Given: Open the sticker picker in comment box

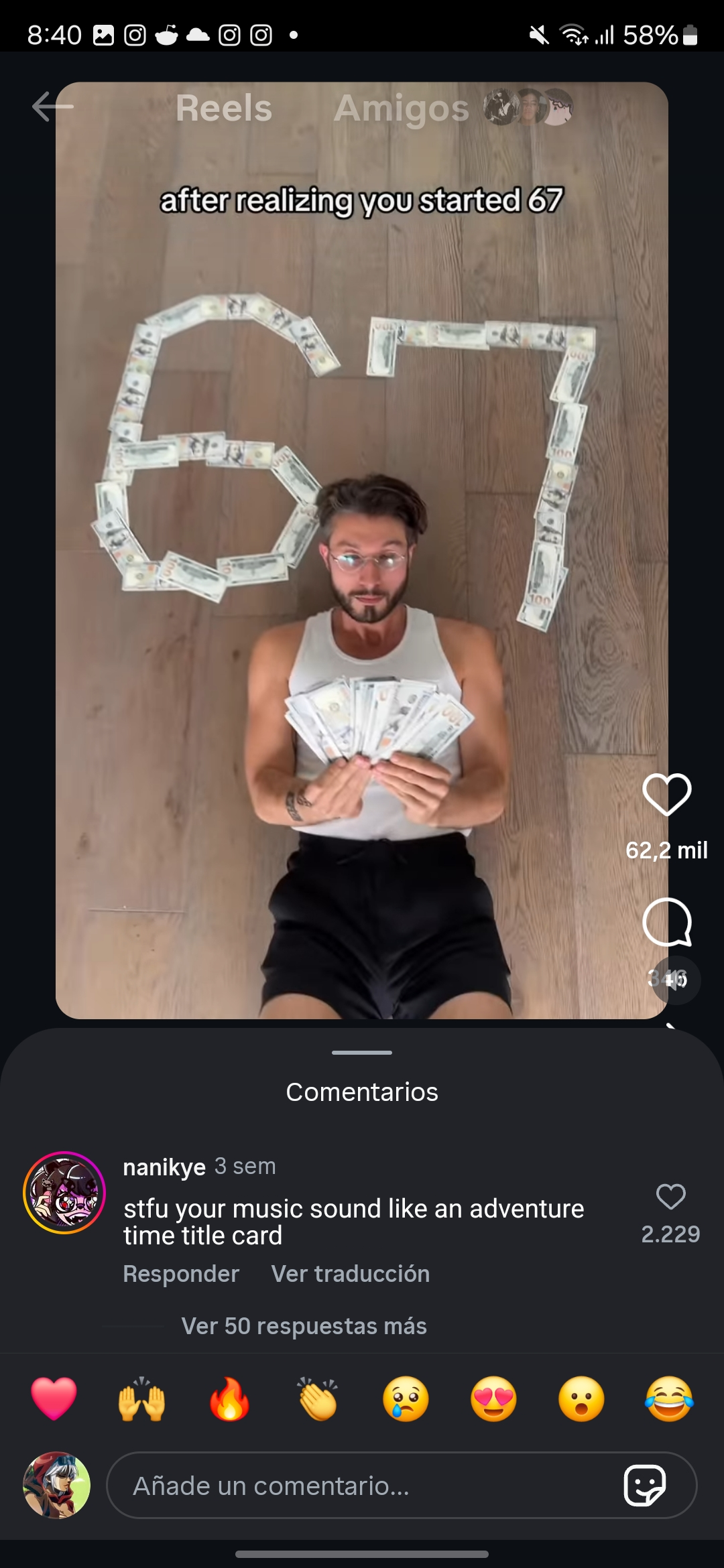Looking at the screenshot, I should pyautogui.click(x=644, y=1486).
